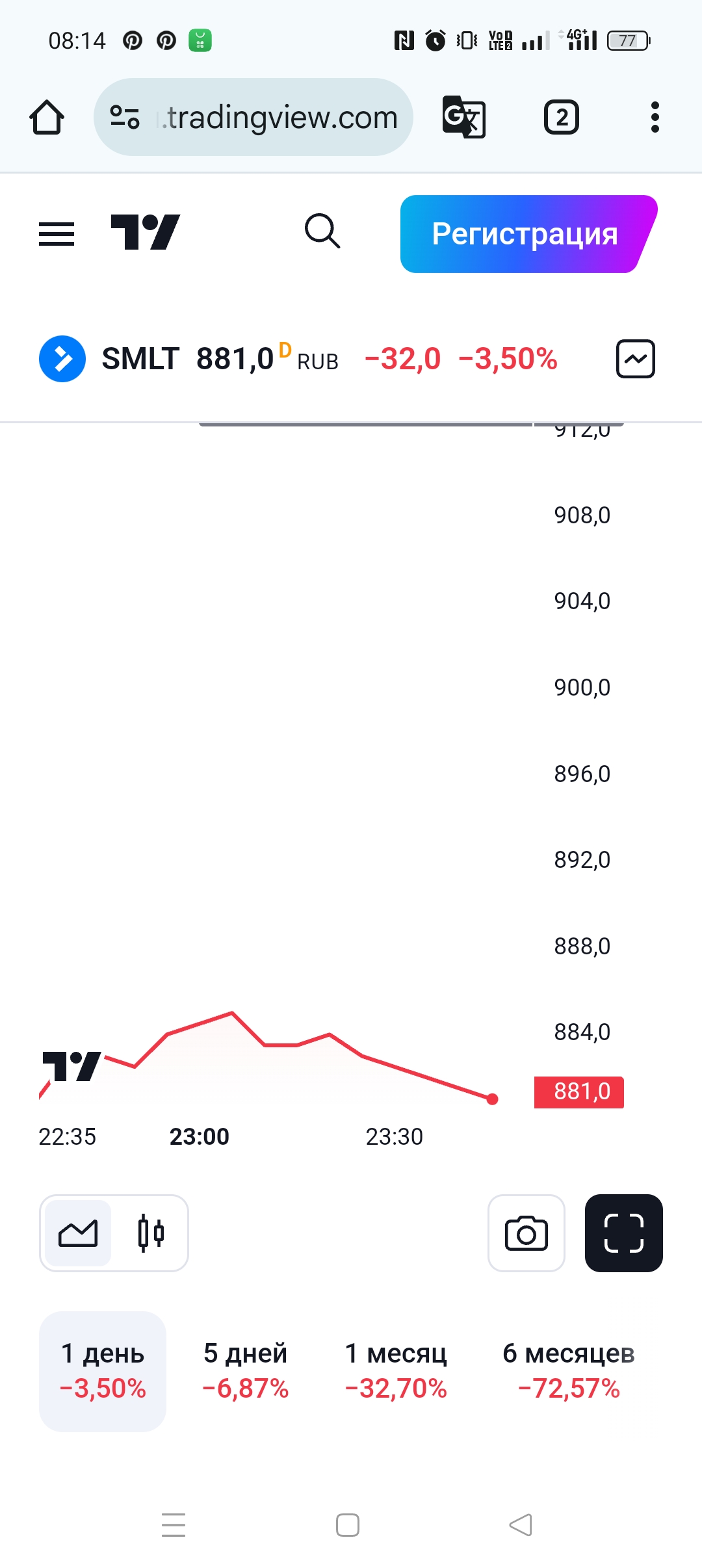Select the 5 дней range
The height and width of the screenshot is (1568, 702).
(x=246, y=1371)
